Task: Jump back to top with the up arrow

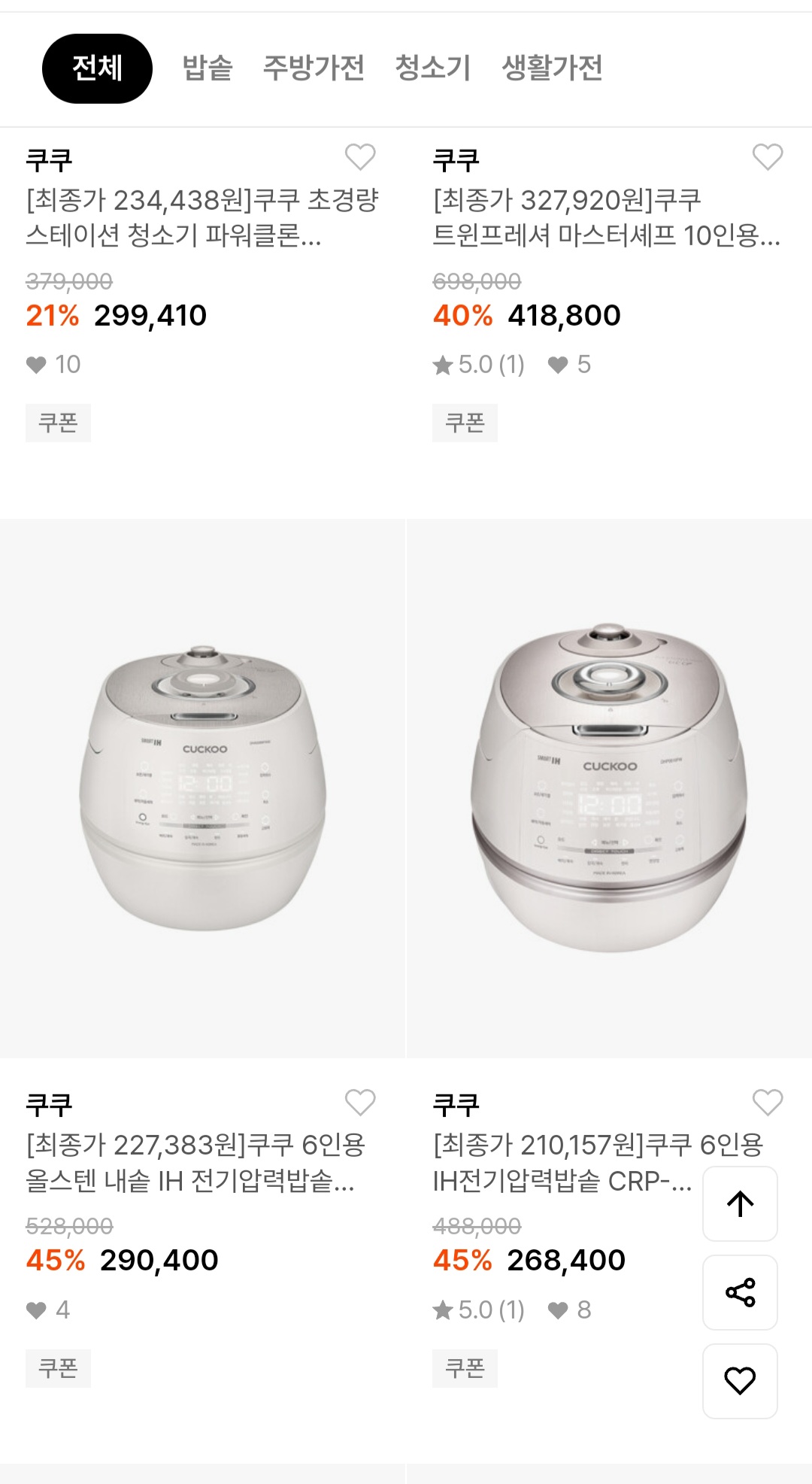Action: click(x=740, y=1203)
